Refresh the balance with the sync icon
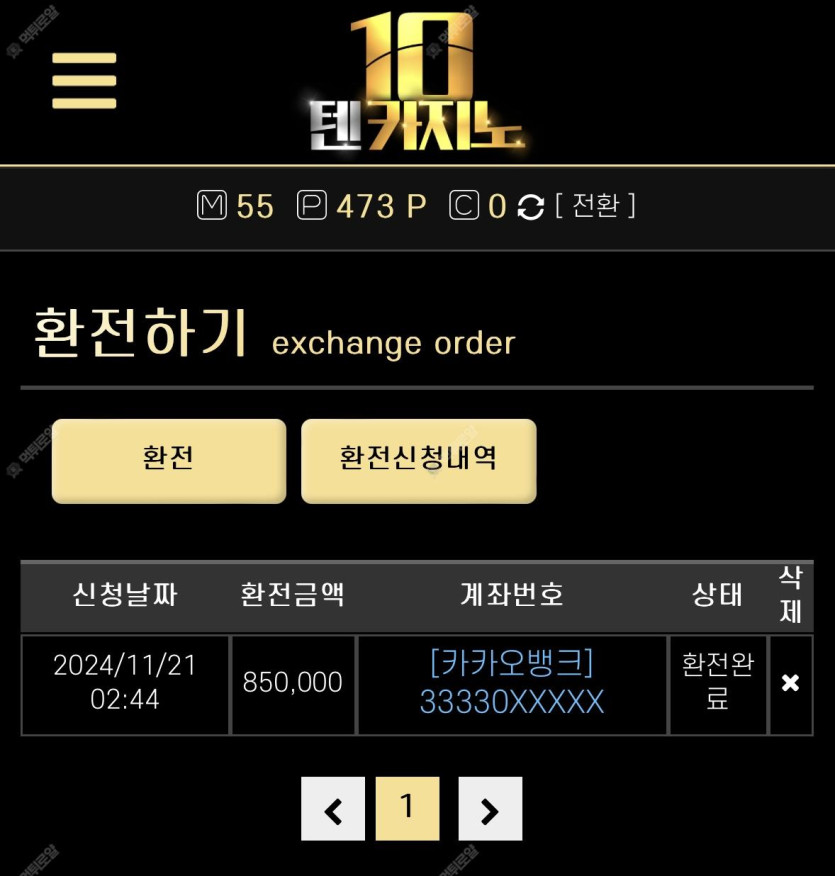The width and height of the screenshot is (835, 876). pyautogui.click(x=531, y=208)
